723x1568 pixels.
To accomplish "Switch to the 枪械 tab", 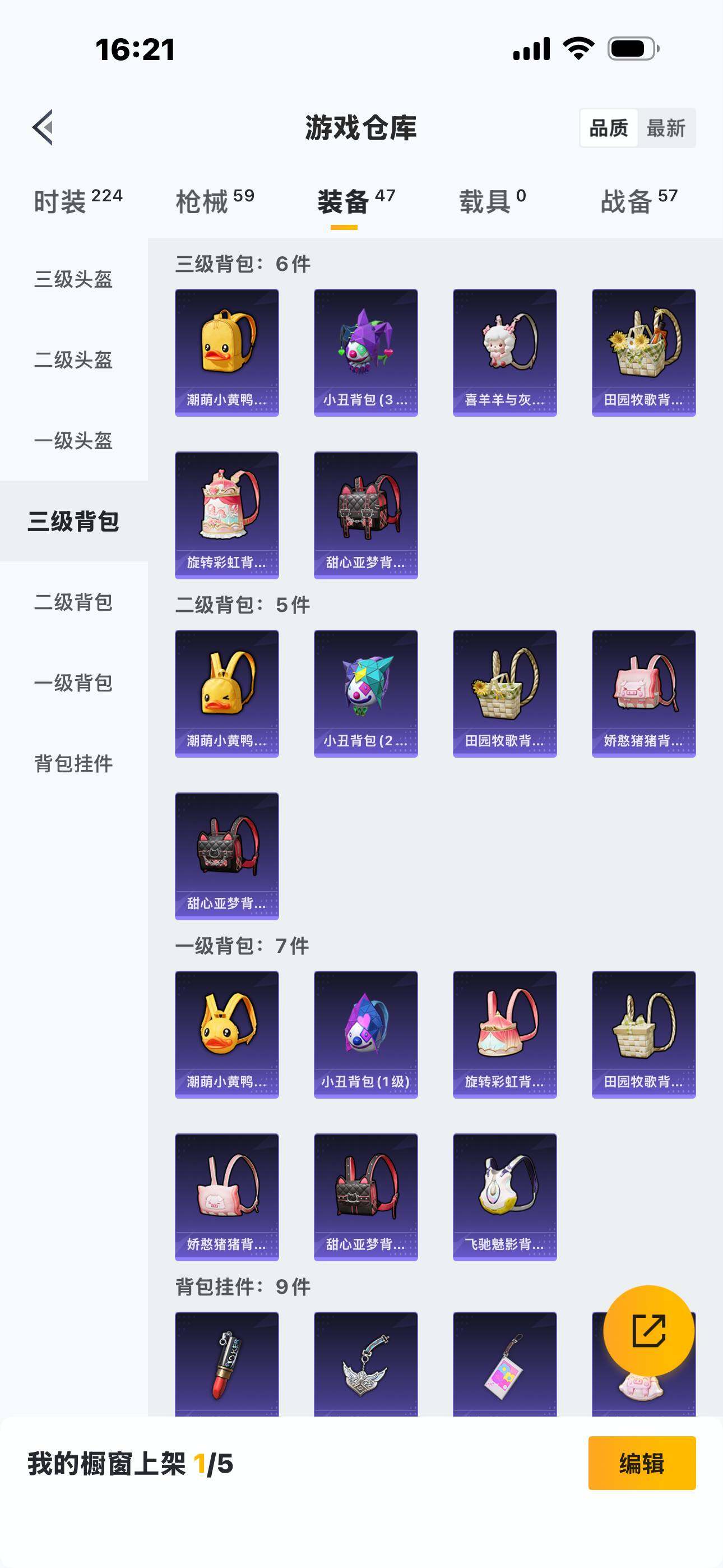I will pos(215,201).
